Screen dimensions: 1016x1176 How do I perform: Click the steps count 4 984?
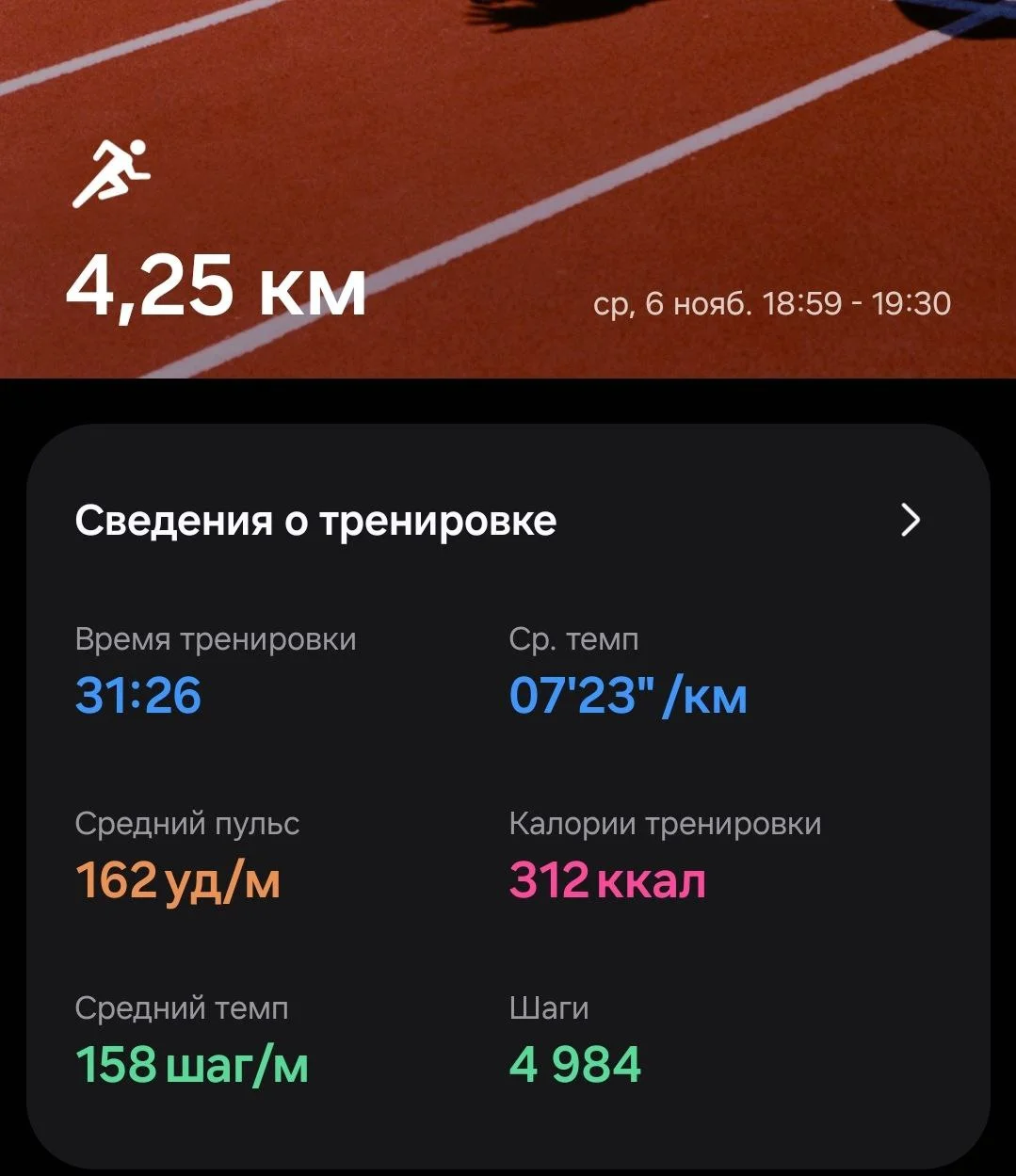point(573,1065)
